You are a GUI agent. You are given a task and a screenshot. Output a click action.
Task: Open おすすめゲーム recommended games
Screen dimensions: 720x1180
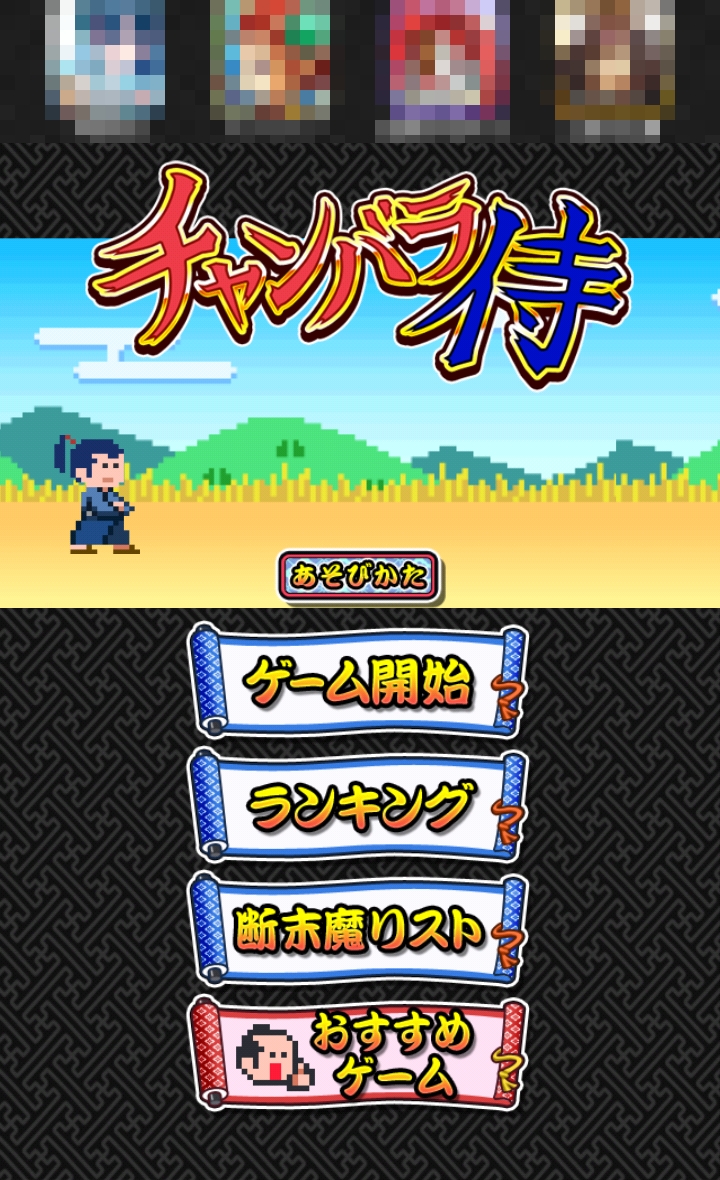click(358, 1054)
